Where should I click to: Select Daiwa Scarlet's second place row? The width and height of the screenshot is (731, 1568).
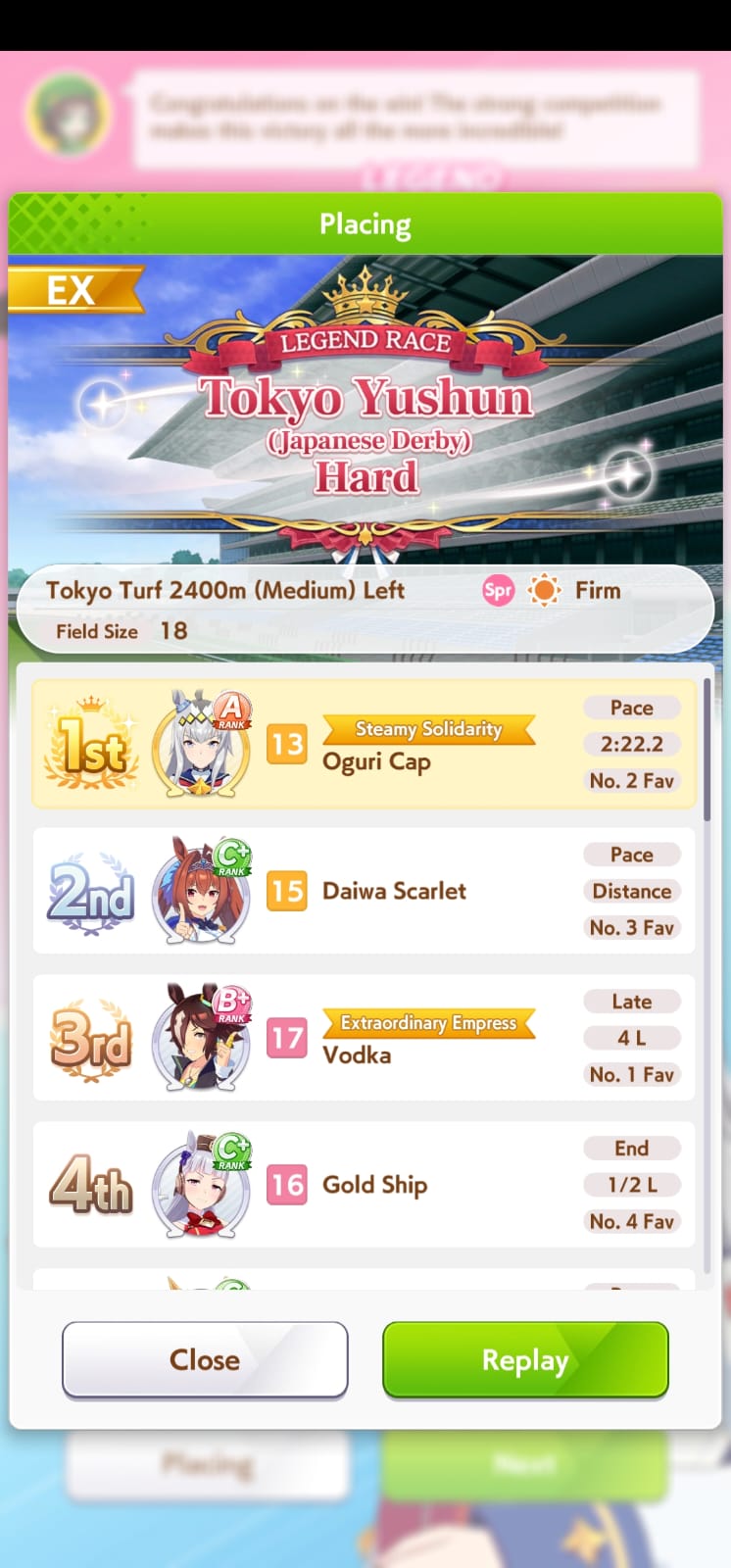click(x=364, y=891)
